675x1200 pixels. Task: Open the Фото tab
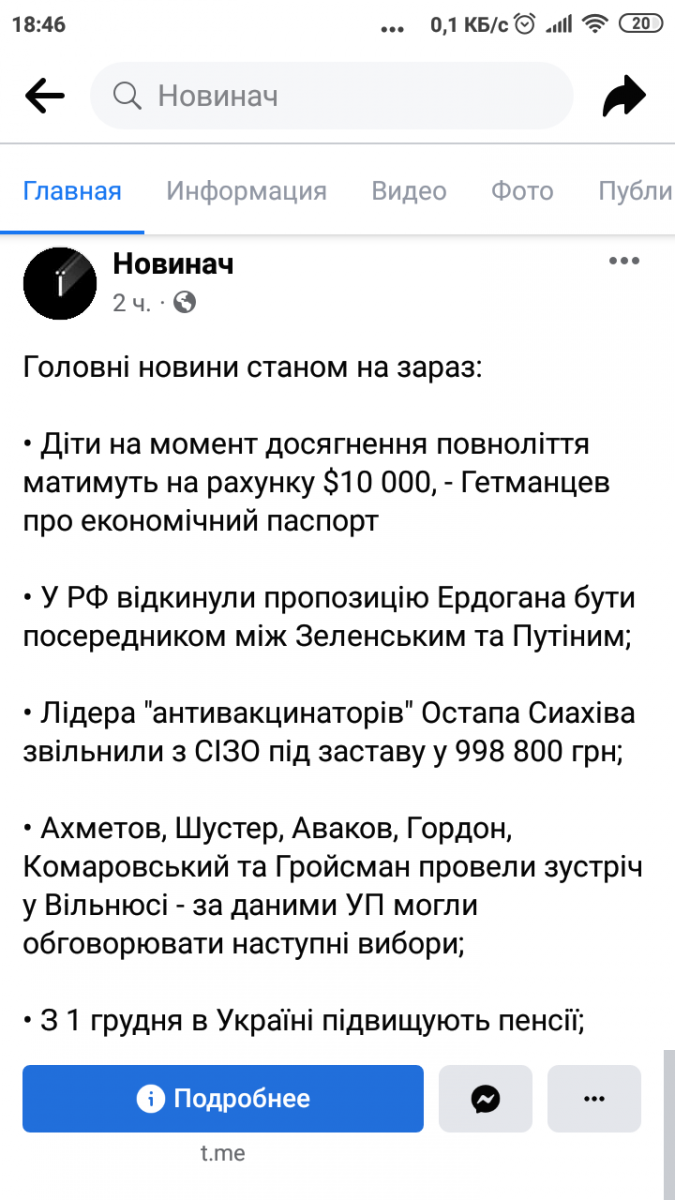(x=522, y=191)
